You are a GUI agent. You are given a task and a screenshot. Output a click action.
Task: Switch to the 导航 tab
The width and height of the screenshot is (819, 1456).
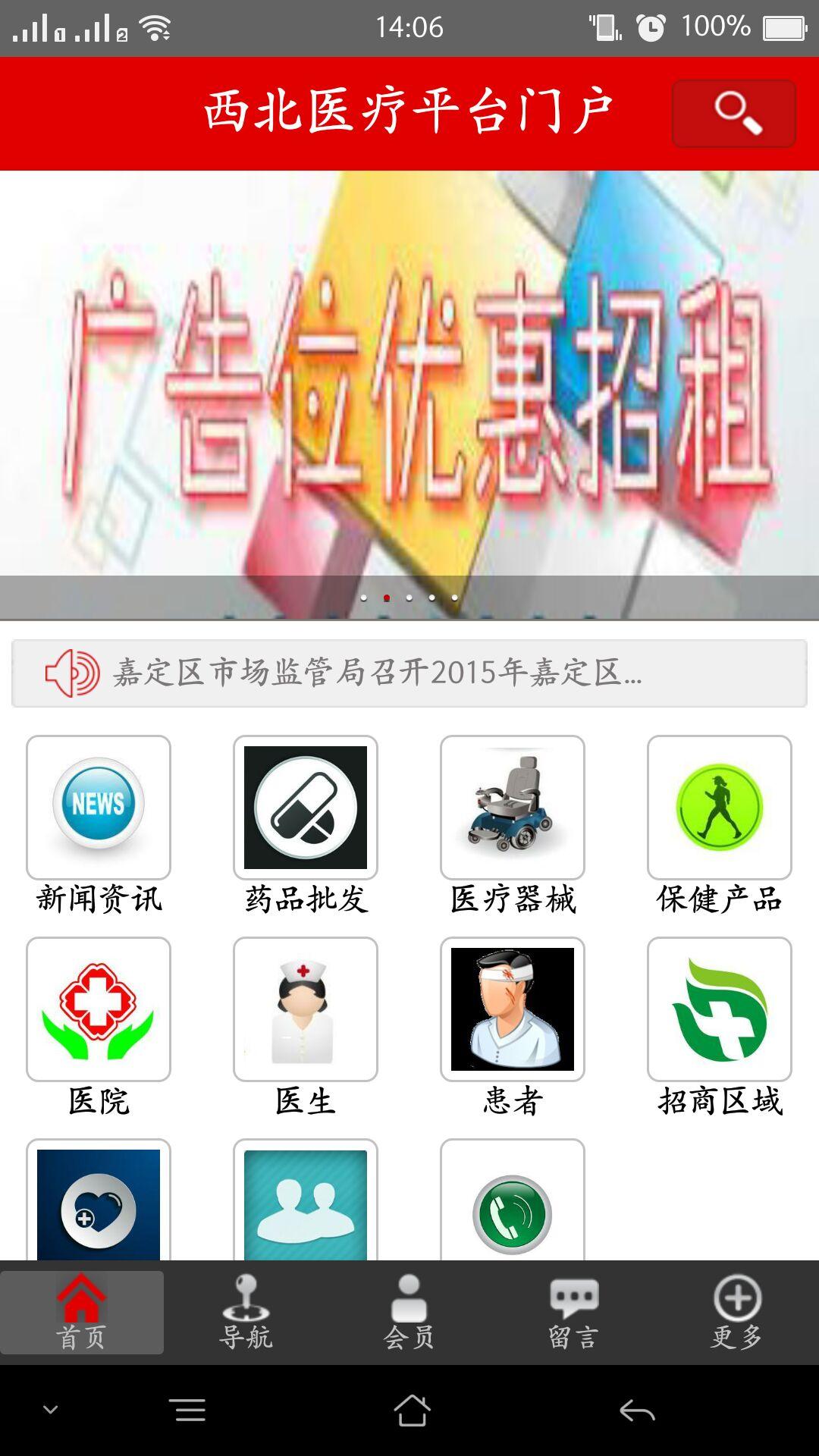pyautogui.click(x=246, y=1313)
